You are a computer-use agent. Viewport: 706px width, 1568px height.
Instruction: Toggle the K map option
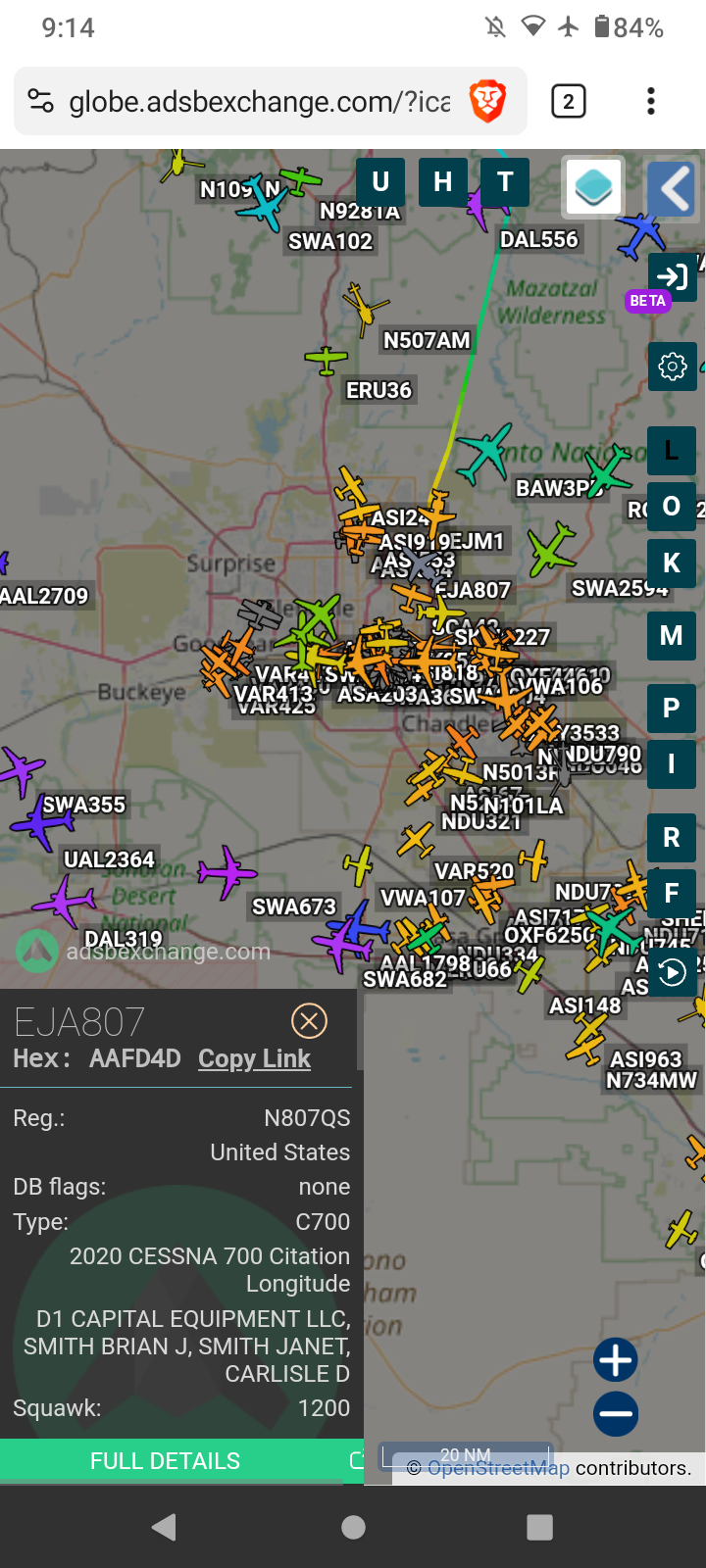click(x=672, y=563)
